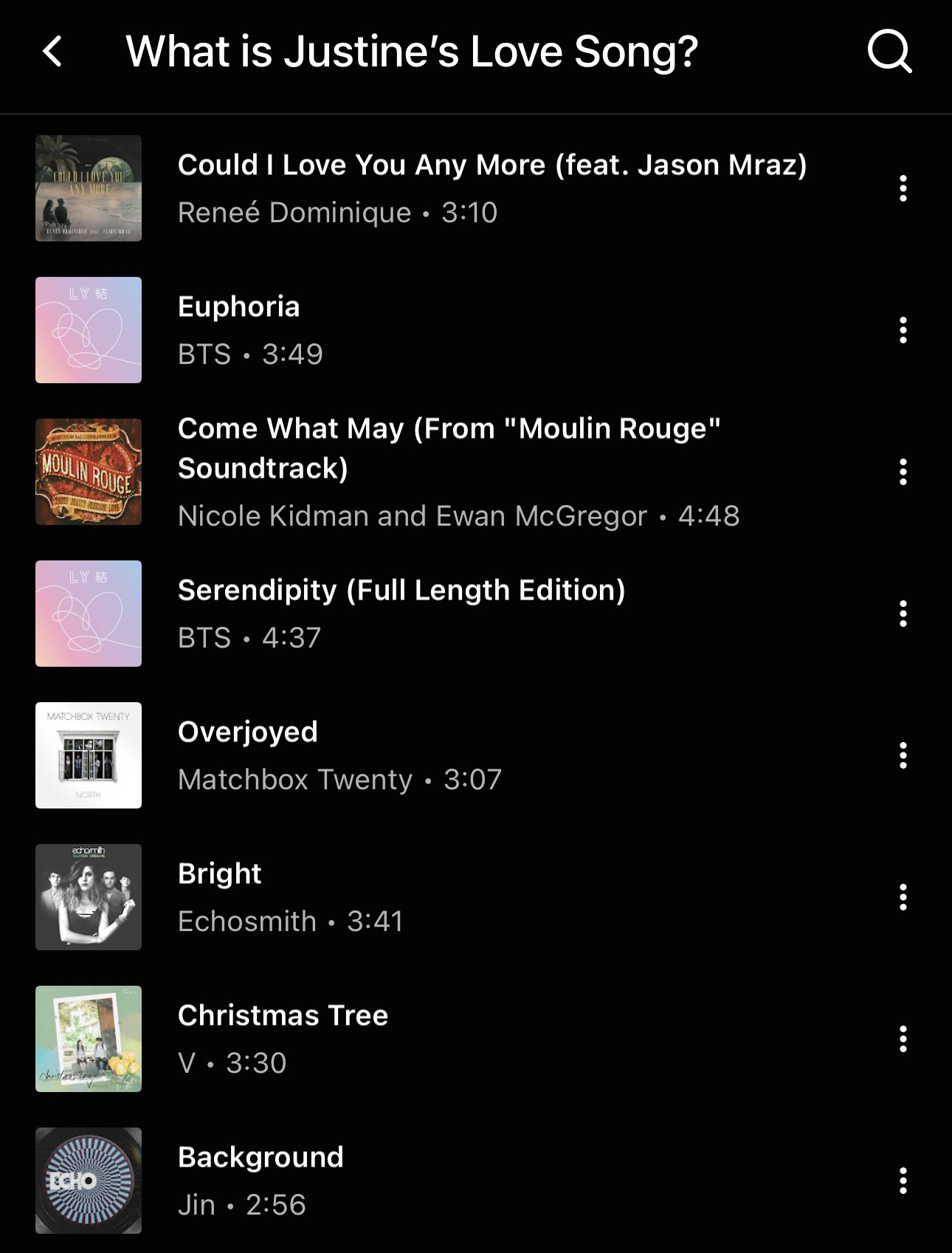This screenshot has height=1253, width=952.
Task: Go back using the top-left arrow
Action: coord(52,52)
